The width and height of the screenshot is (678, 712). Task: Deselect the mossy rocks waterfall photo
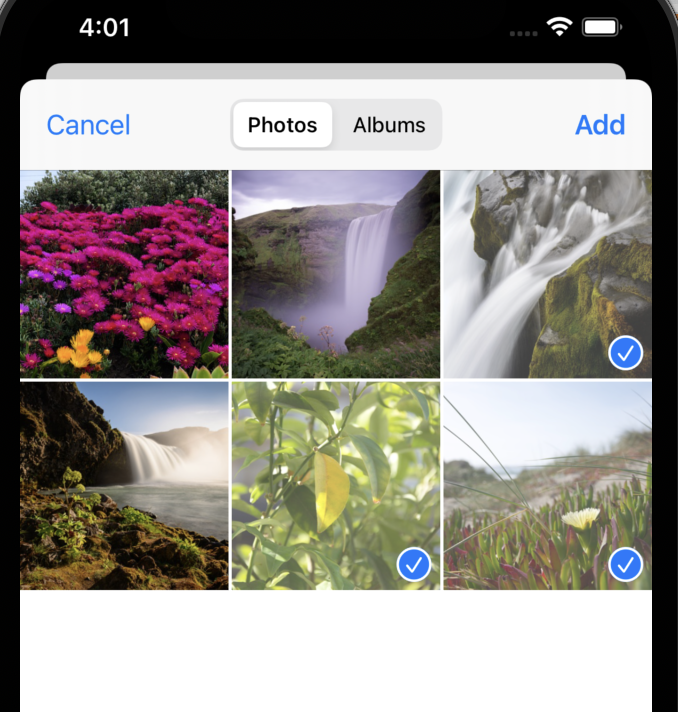click(547, 274)
